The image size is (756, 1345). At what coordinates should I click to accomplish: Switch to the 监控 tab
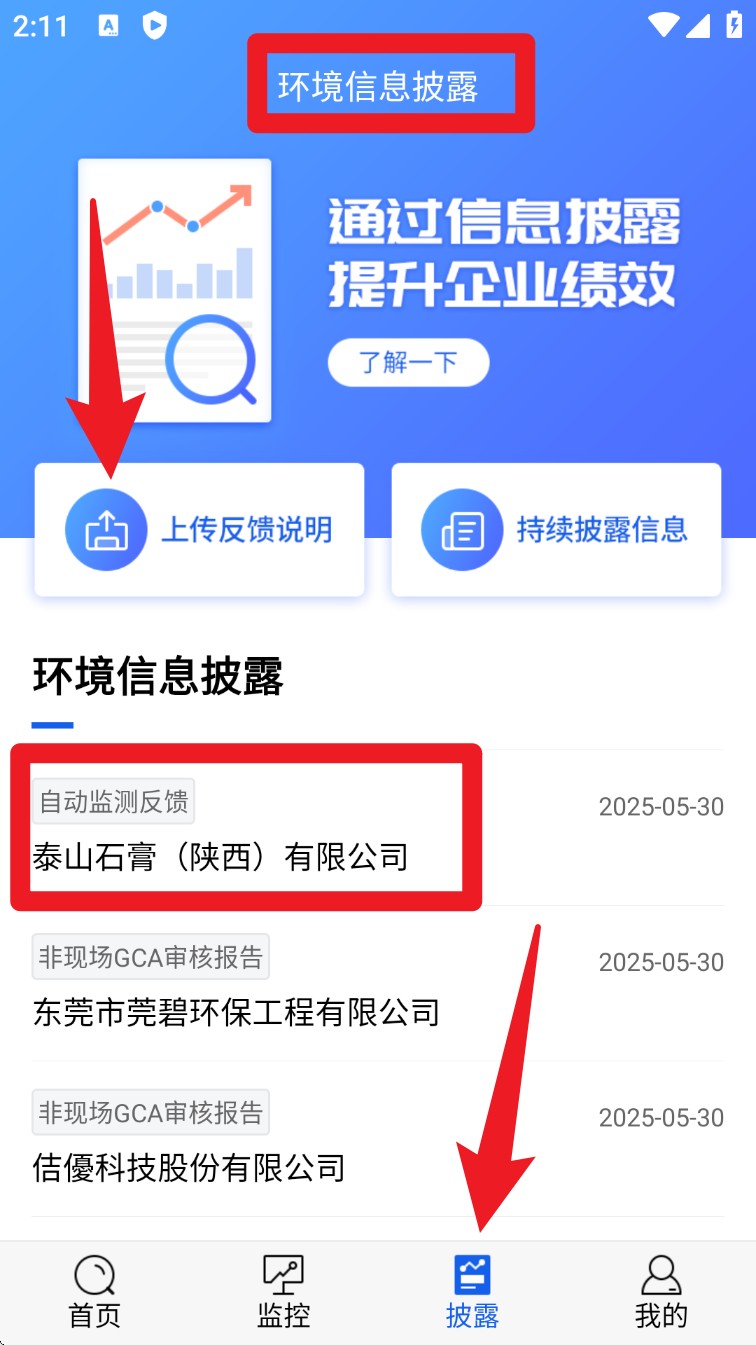[x=283, y=1293]
